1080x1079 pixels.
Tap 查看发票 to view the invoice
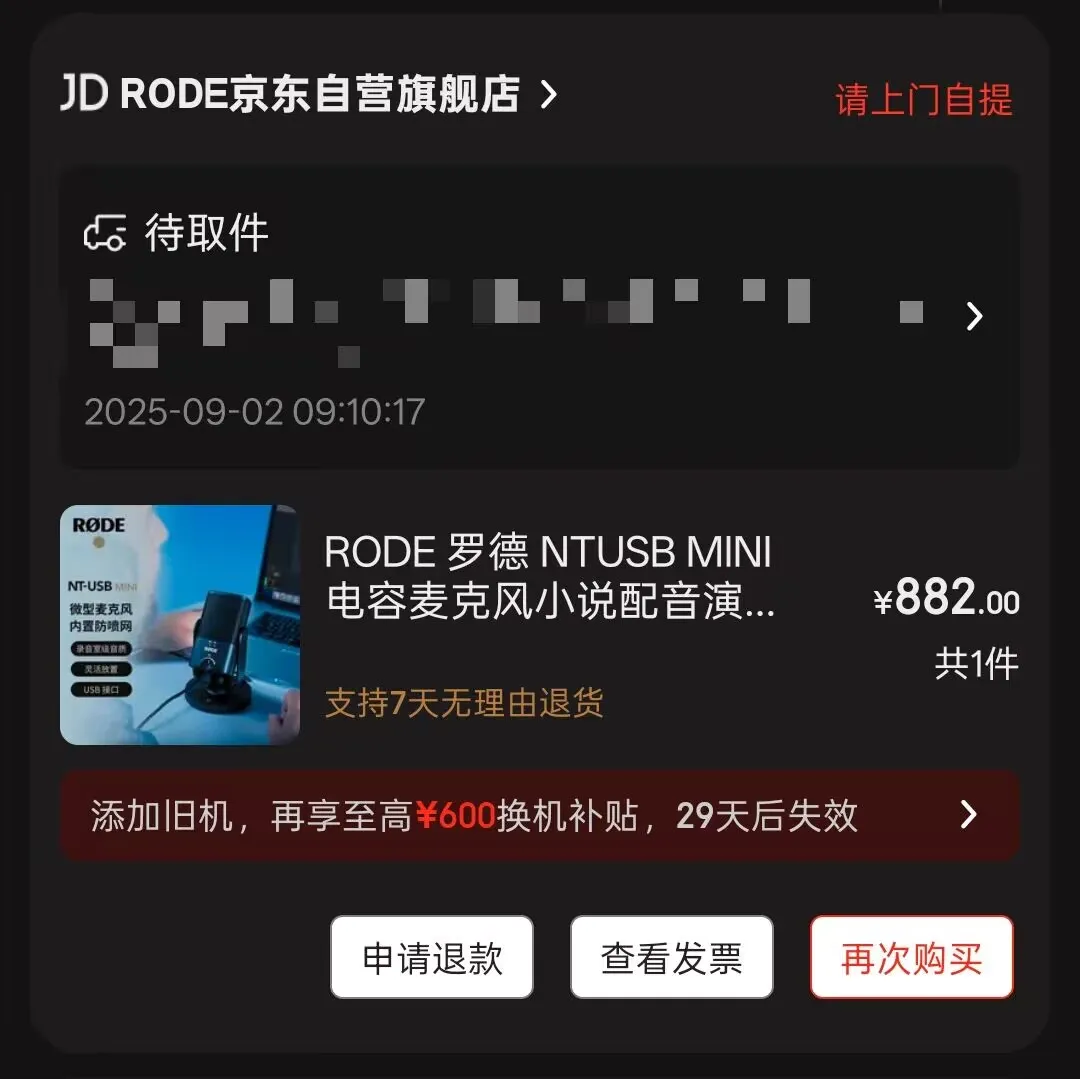(672, 958)
